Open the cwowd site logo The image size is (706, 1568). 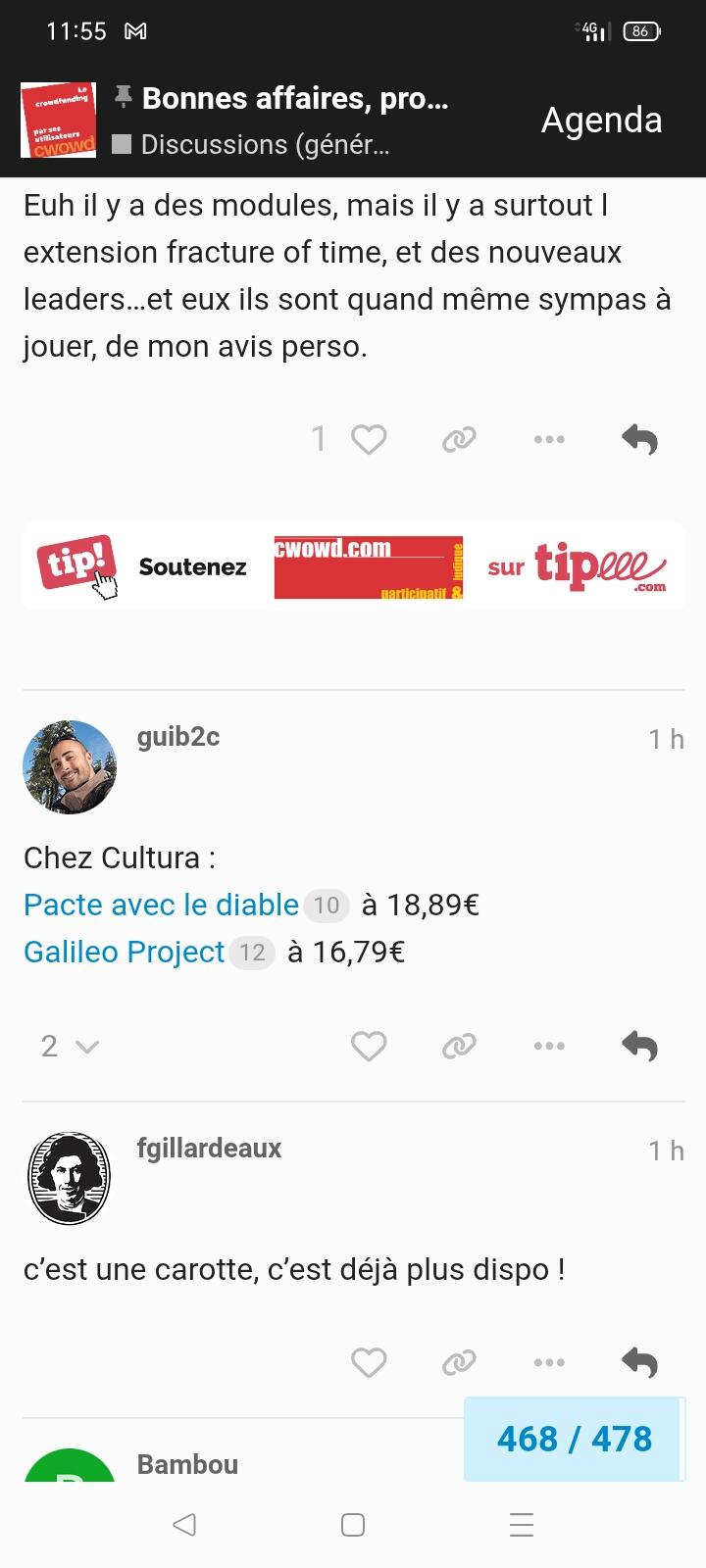(59, 120)
